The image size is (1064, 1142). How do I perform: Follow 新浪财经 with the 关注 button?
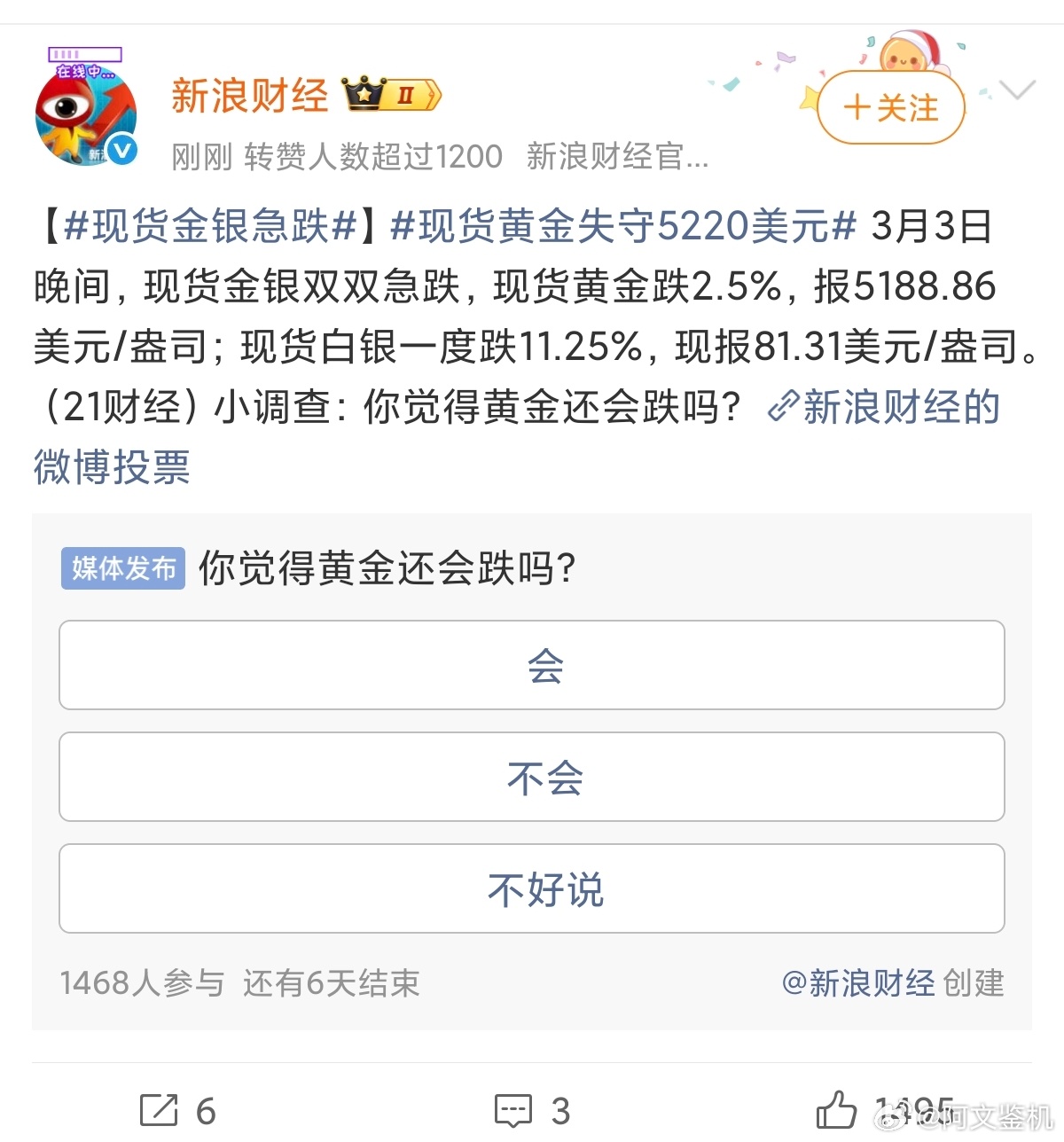tap(890, 106)
